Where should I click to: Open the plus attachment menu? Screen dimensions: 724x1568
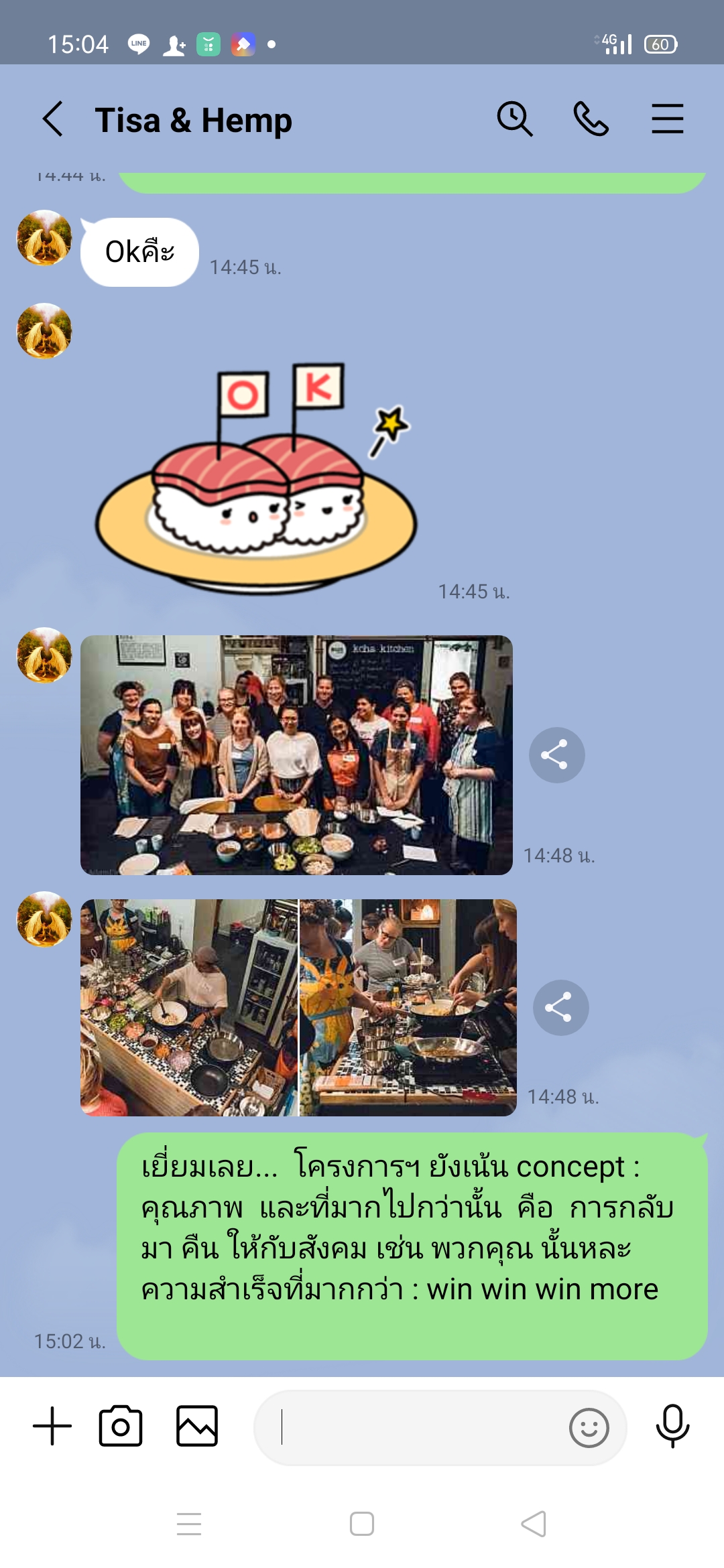(52, 1426)
